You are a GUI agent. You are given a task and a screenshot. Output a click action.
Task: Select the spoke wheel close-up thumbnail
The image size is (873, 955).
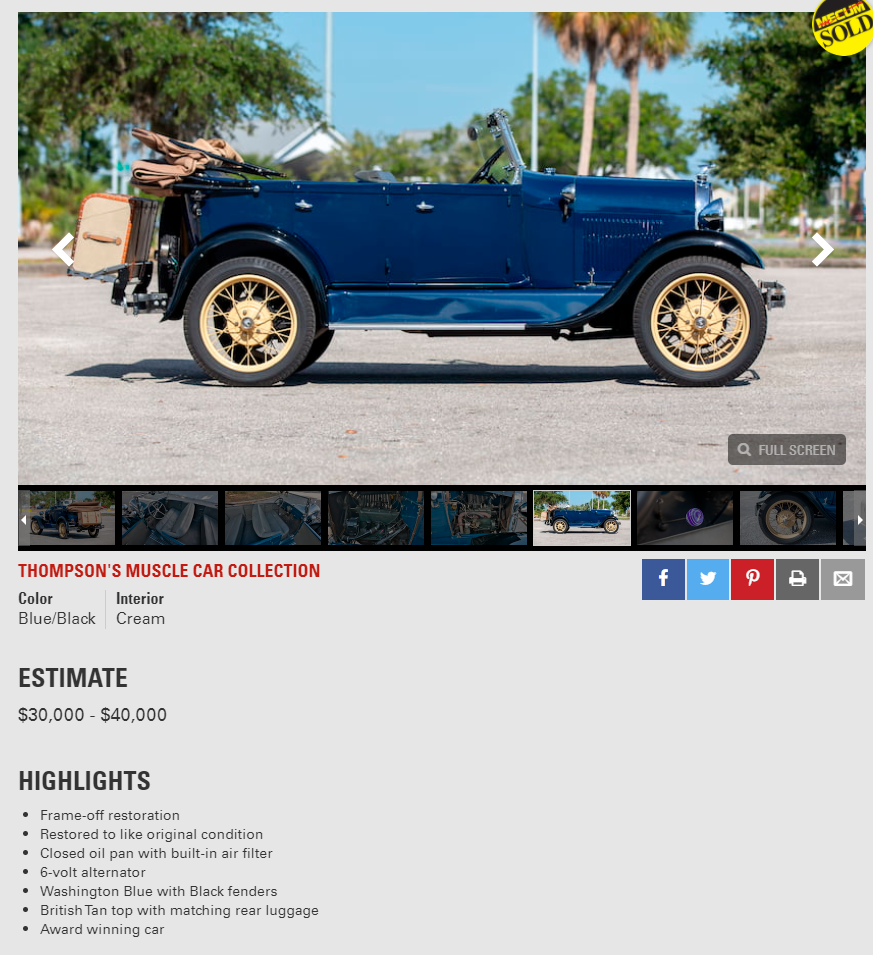click(x=787, y=518)
